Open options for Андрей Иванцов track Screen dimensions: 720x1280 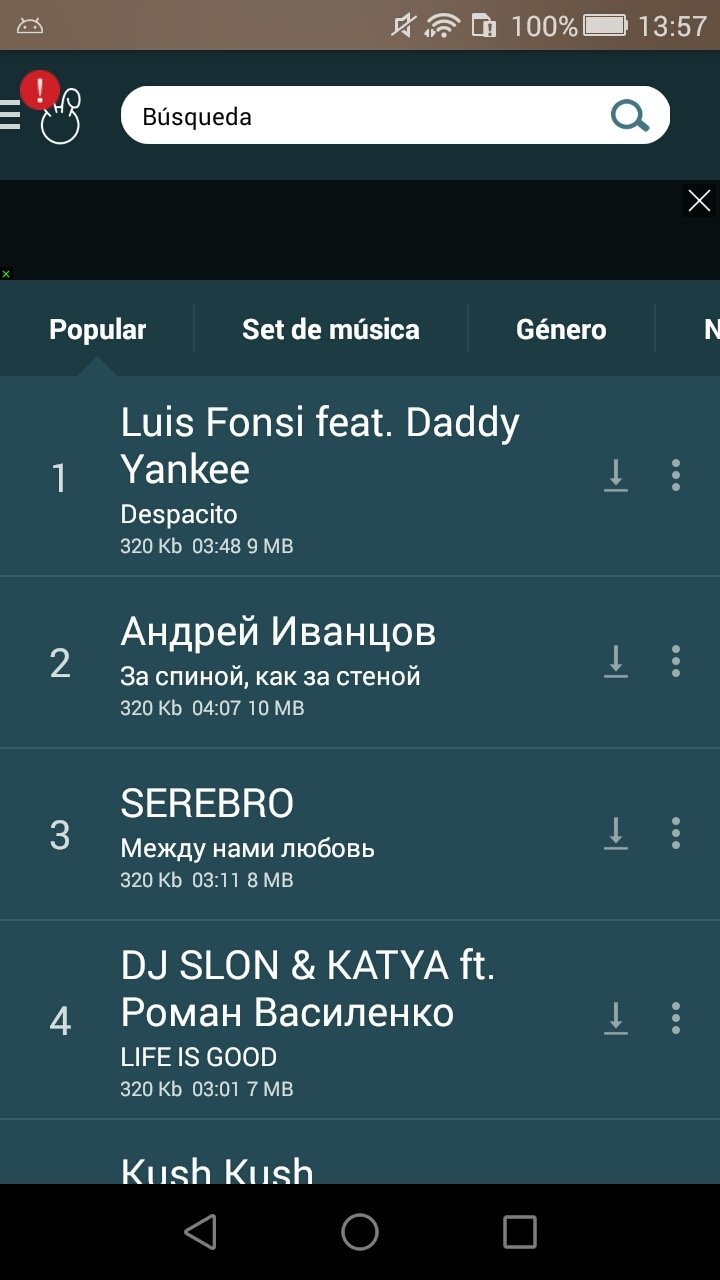point(676,661)
